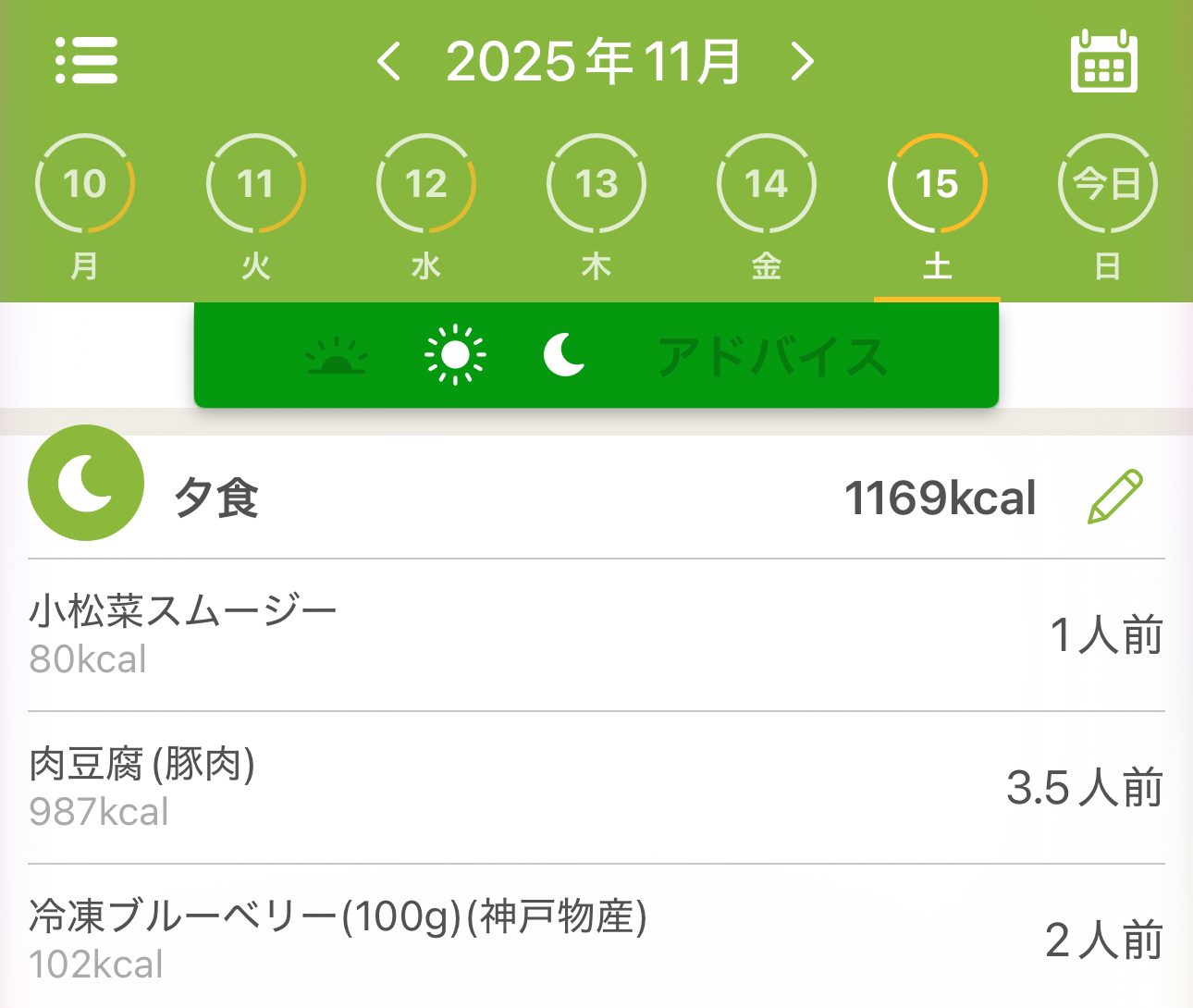This screenshot has height=1008, width=1193.
Task: Select Saturday the 15th
Action: (x=937, y=184)
